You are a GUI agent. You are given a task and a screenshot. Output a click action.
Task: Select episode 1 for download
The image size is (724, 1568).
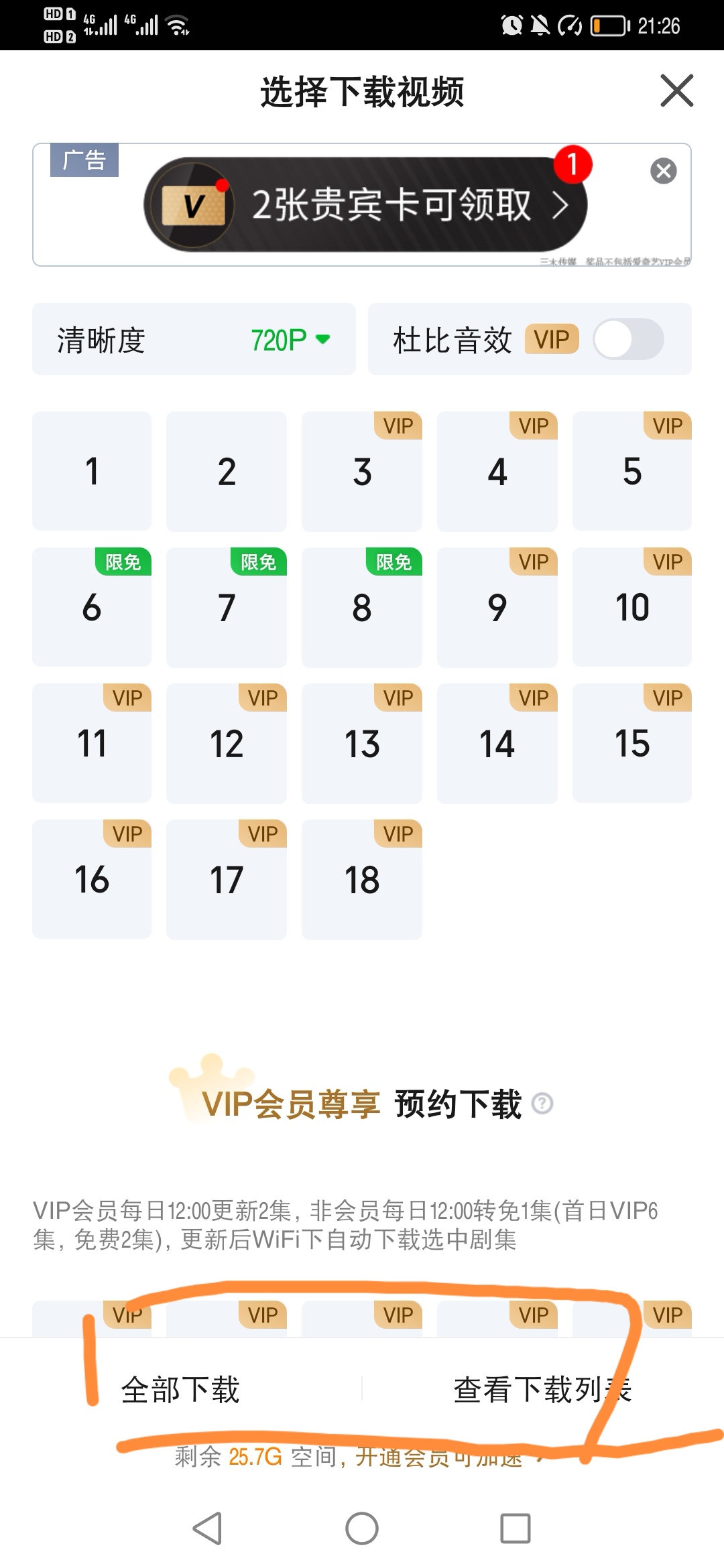pyautogui.click(x=92, y=472)
